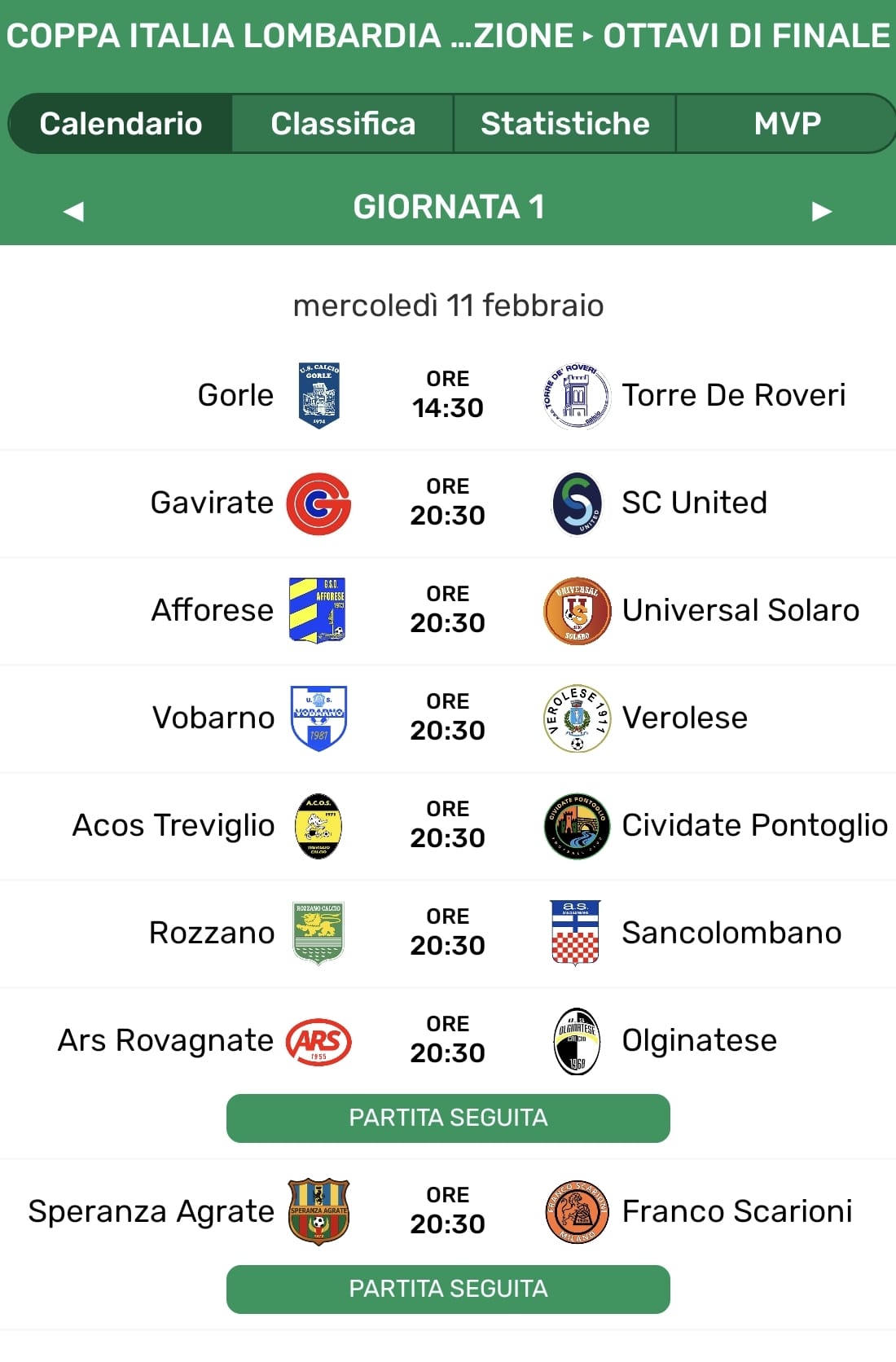The width and height of the screenshot is (896, 1362).
Task: Open Speranza Agrate vs Franco Scarioni match
Action: 448,1211
